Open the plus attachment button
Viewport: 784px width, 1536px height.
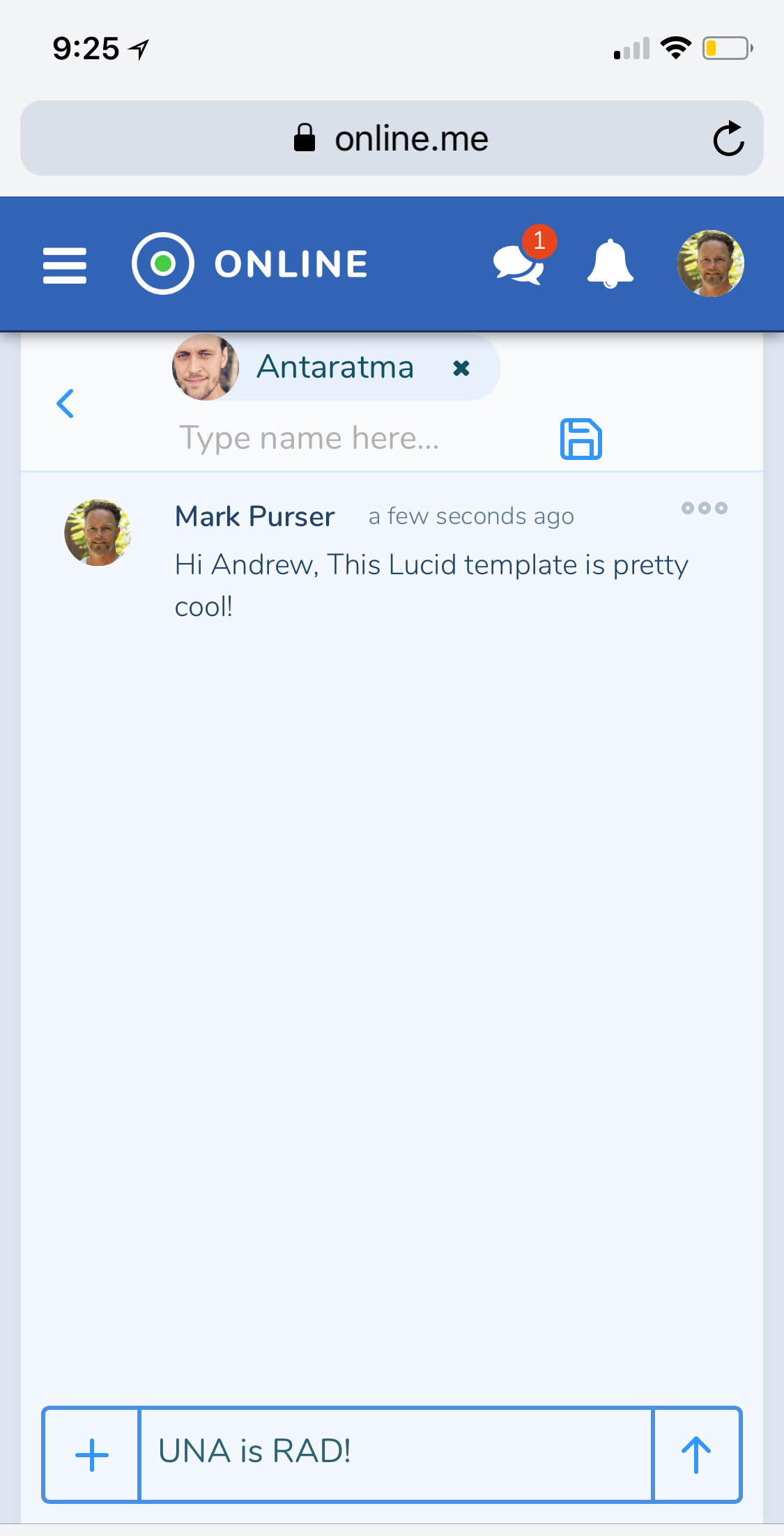tap(92, 1455)
